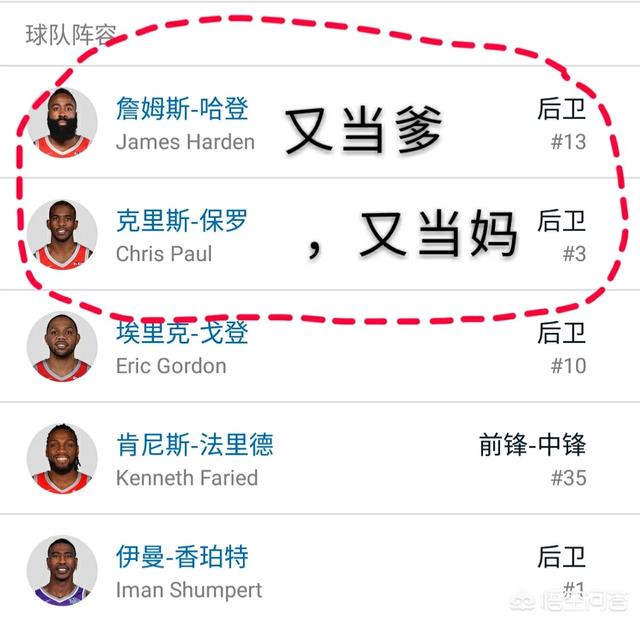
Task: Select Eric Gordon from the roster
Action: click(x=182, y=348)
